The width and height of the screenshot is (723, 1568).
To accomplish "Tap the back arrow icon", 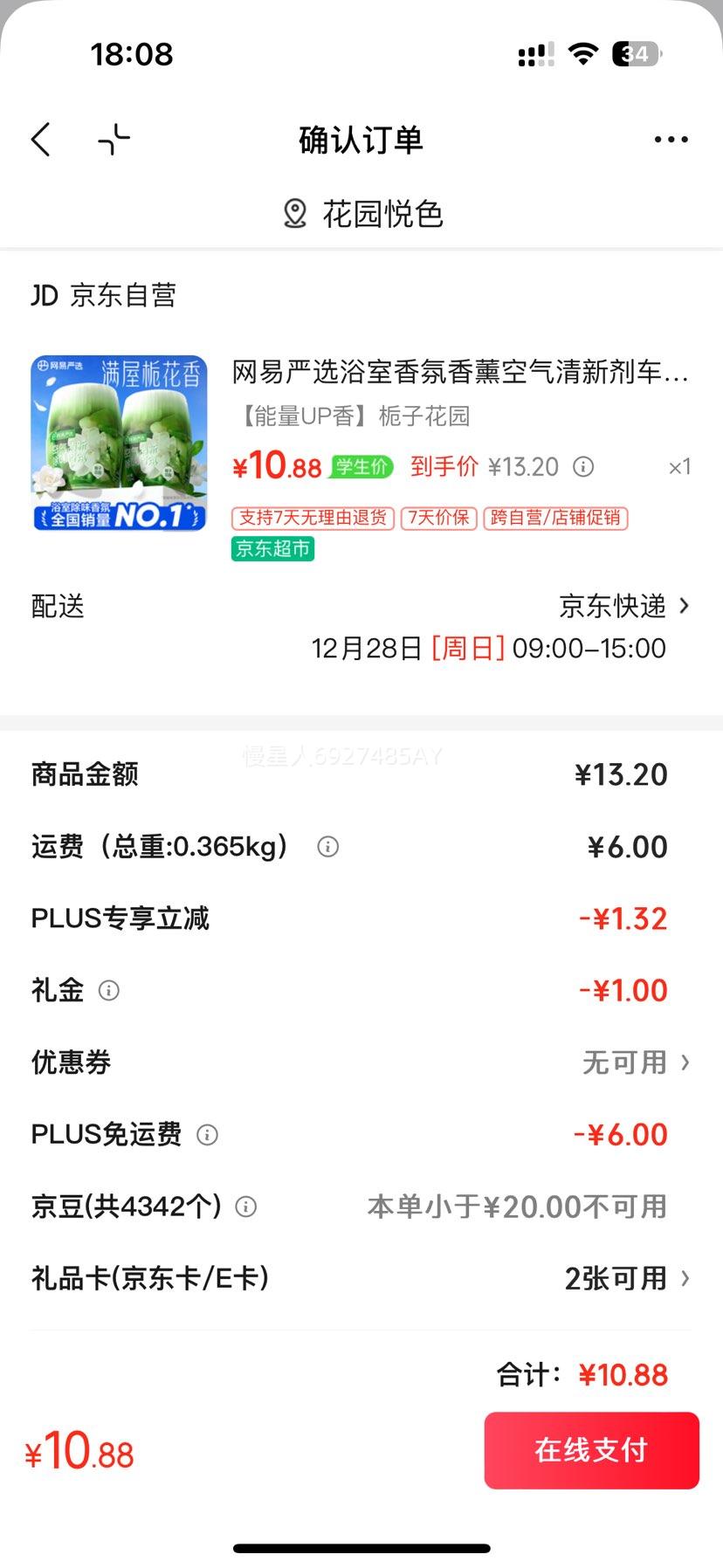I will tap(40, 139).
